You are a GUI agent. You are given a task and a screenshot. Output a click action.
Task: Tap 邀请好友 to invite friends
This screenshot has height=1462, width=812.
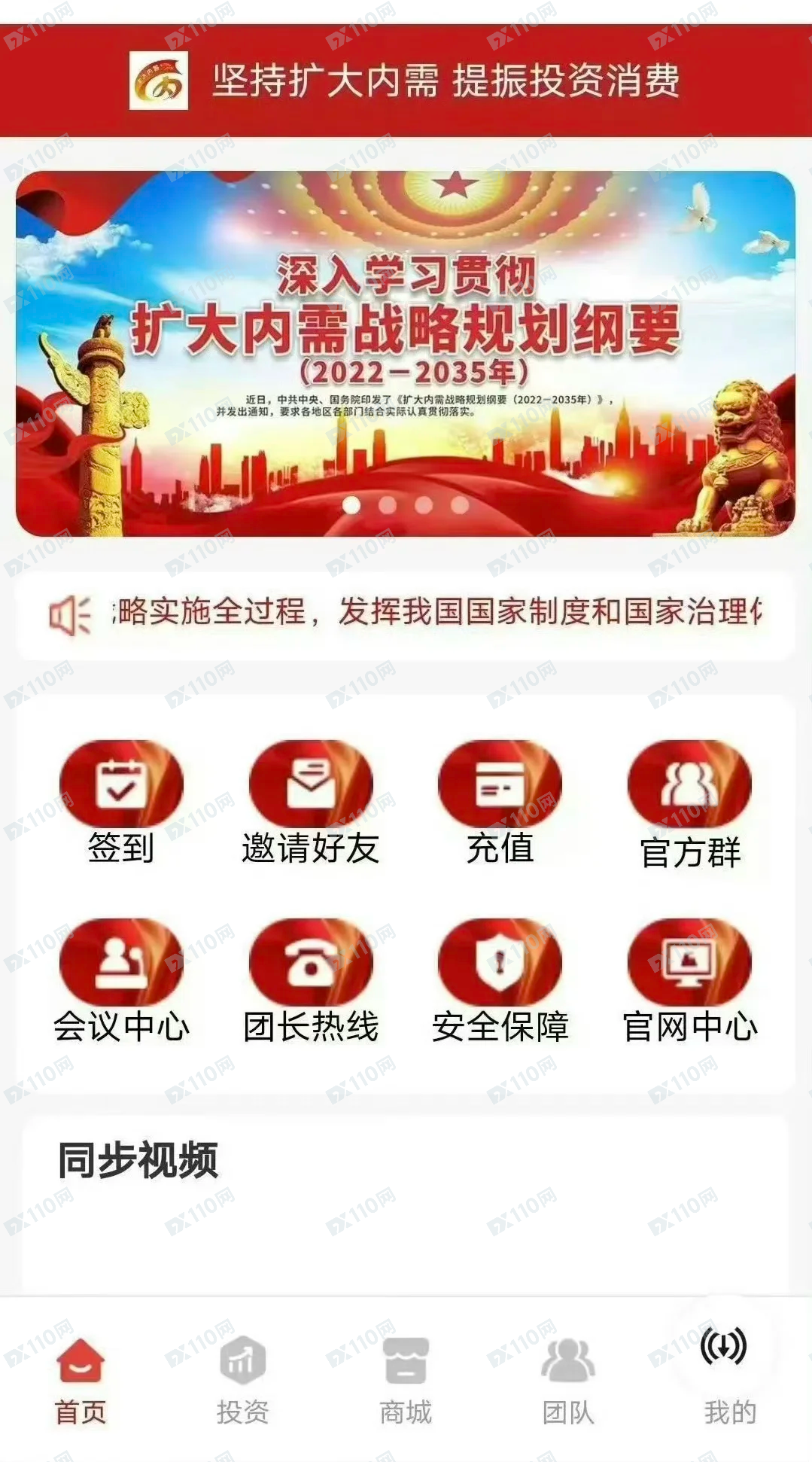coord(311,803)
